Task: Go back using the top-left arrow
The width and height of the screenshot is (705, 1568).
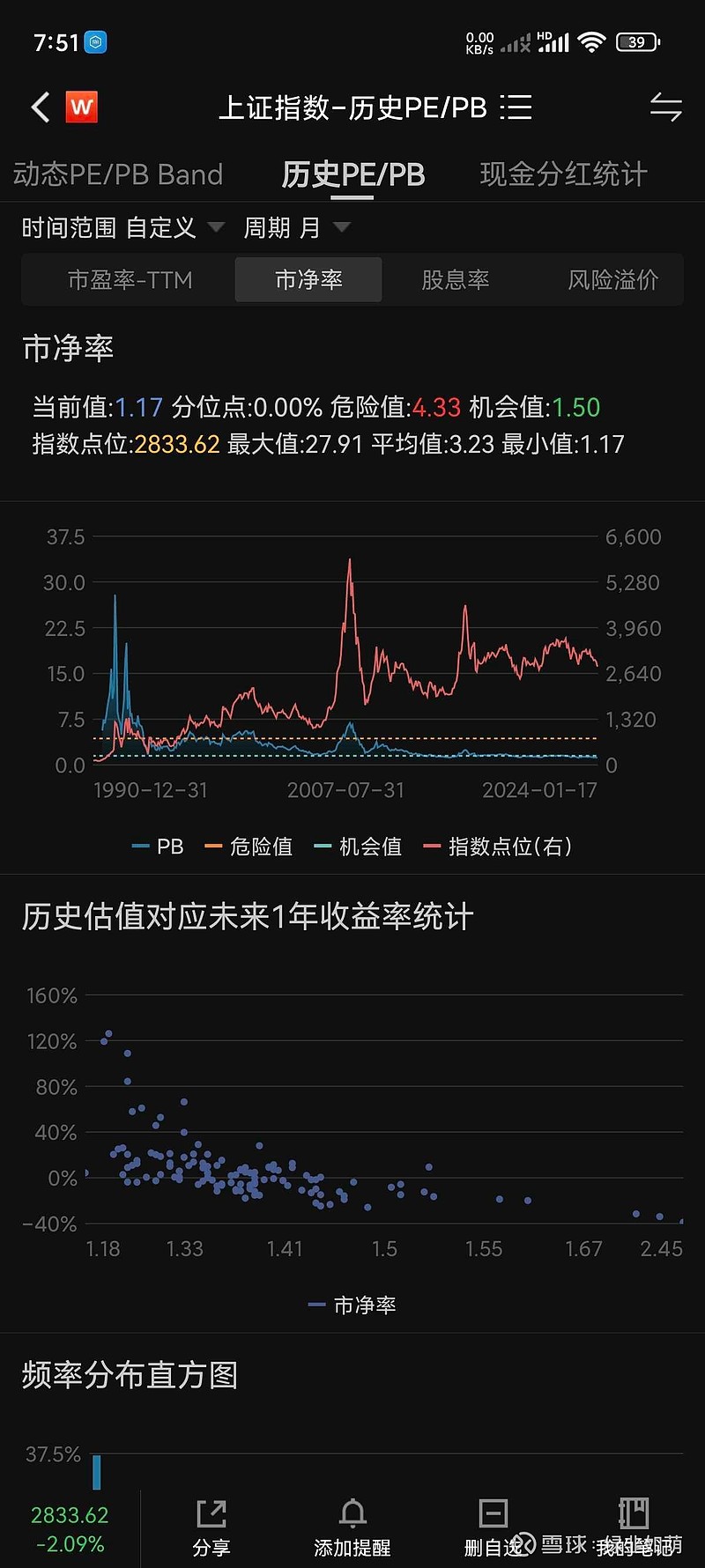Action: click(x=40, y=107)
